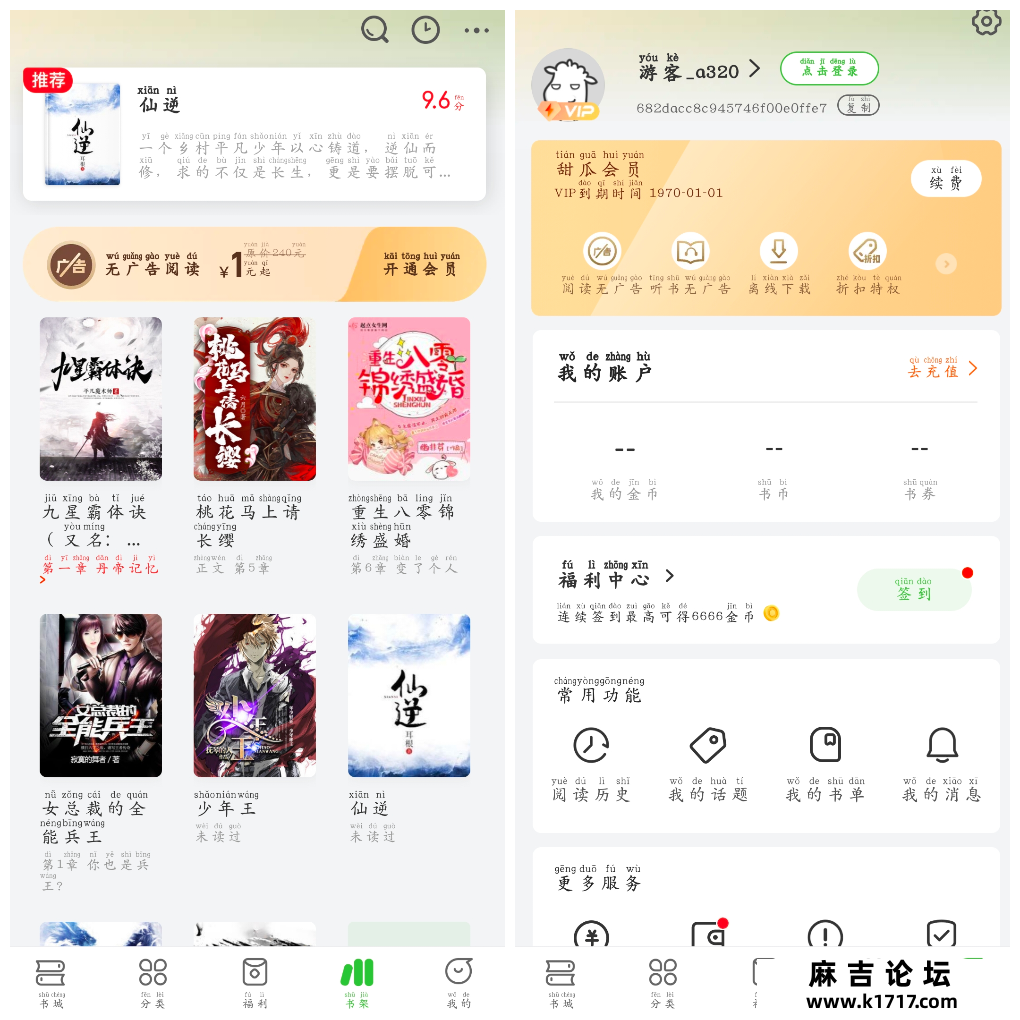Copy the user ID with 复制

[858, 105]
